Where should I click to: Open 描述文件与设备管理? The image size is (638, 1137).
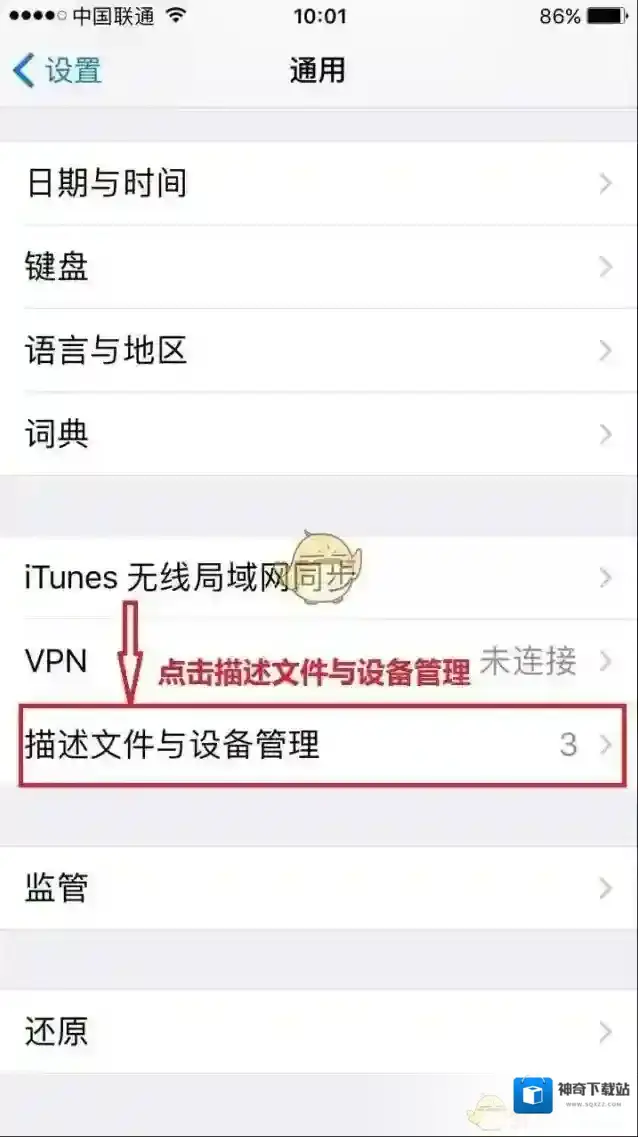click(318, 745)
